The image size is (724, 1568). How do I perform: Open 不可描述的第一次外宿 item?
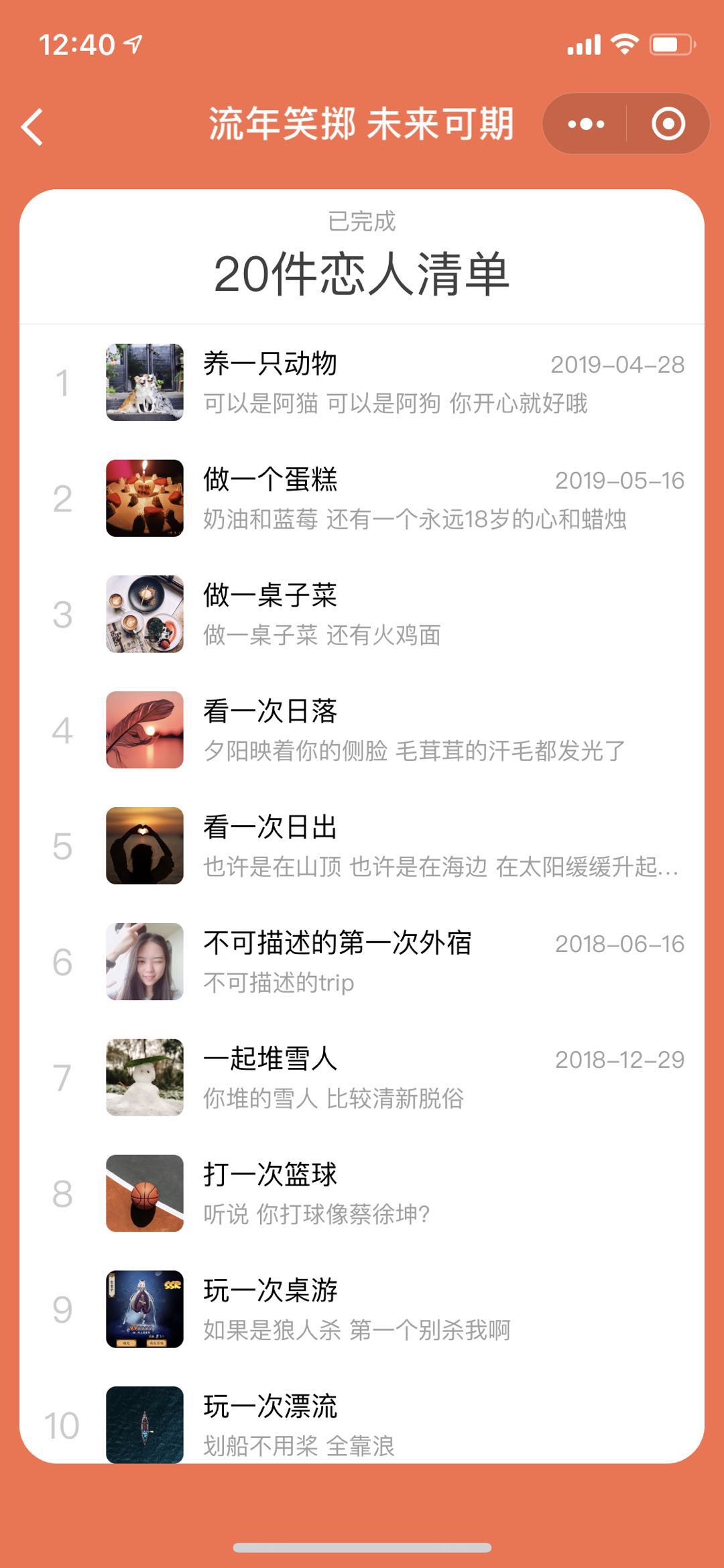[362, 962]
